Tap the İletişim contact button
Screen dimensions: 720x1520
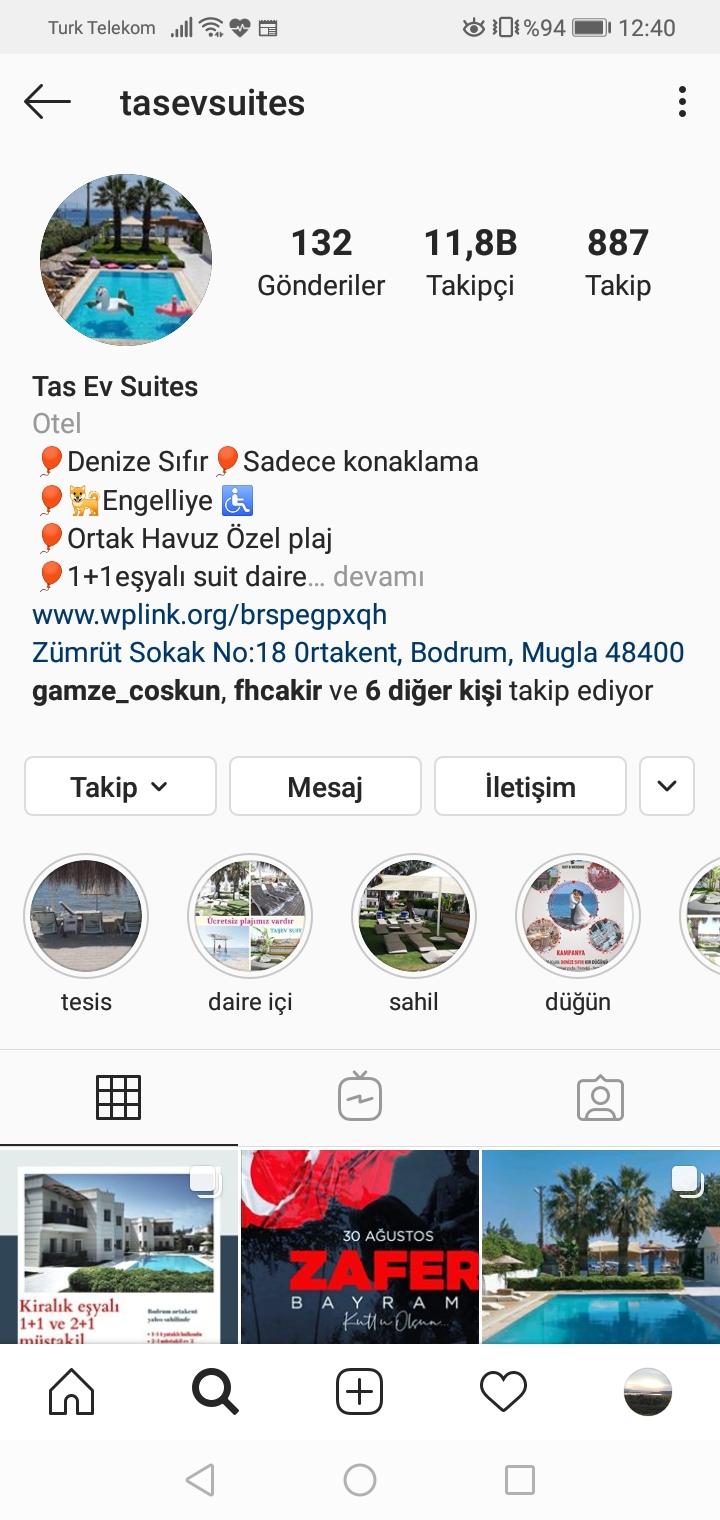click(530, 786)
